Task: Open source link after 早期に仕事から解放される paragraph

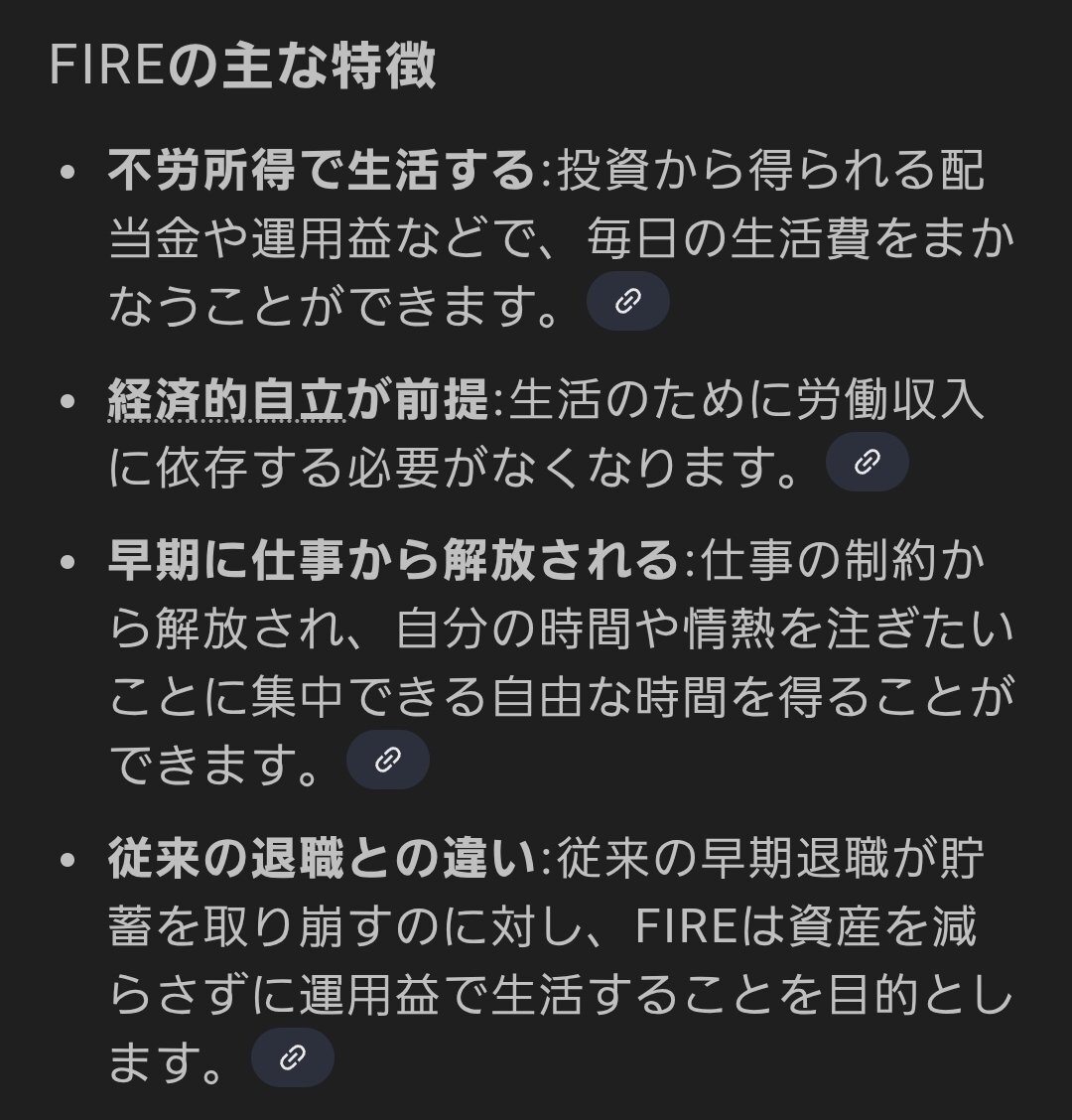Action: point(388,760)
